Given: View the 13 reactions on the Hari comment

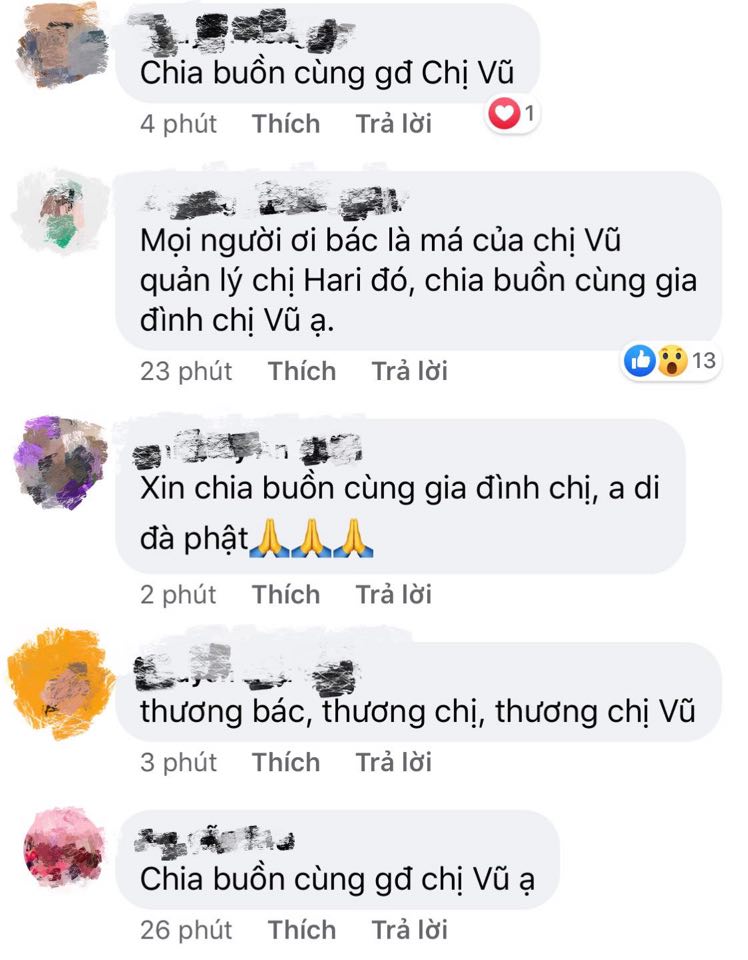Looking at the screenshot, I should coord(670,361).
